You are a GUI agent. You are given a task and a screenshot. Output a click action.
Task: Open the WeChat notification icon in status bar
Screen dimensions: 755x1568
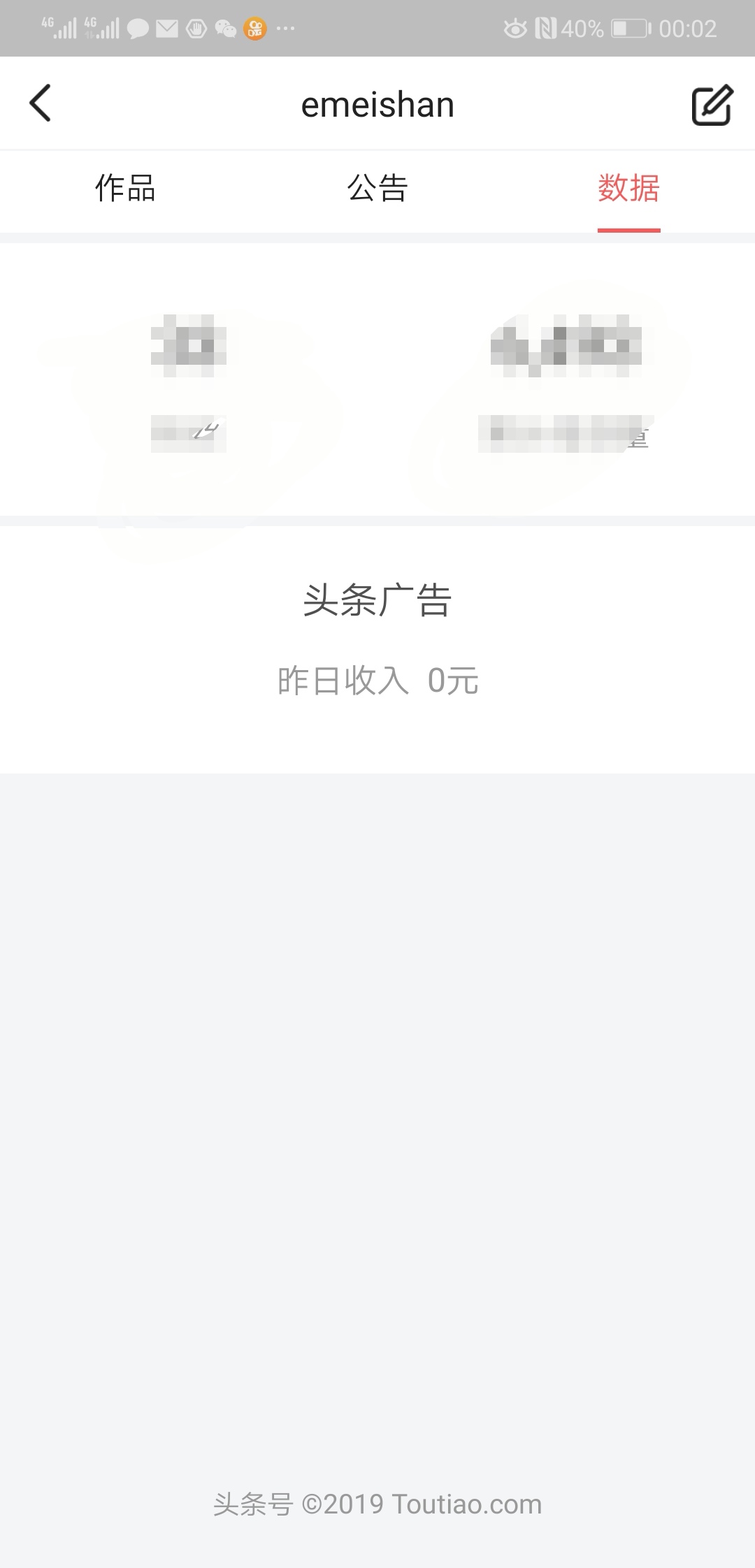[x=225, y=28]
